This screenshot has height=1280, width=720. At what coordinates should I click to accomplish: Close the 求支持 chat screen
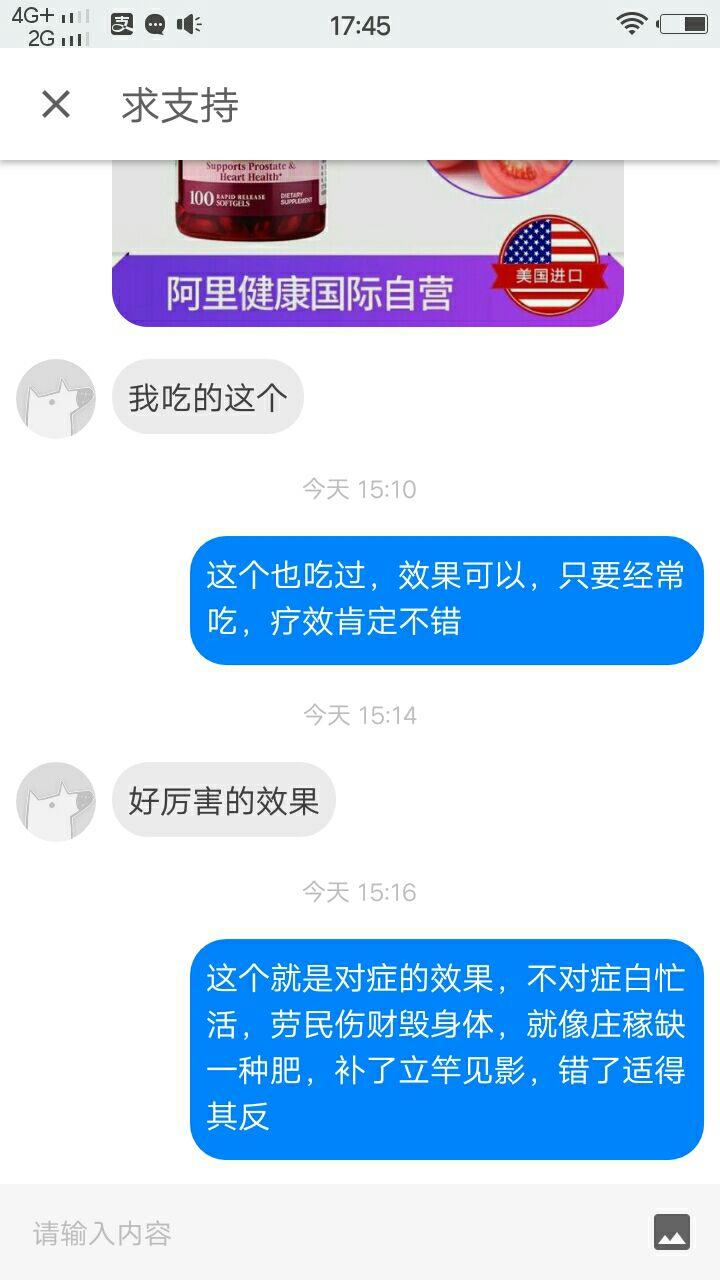pyautogui.click(x=56, y=104)
